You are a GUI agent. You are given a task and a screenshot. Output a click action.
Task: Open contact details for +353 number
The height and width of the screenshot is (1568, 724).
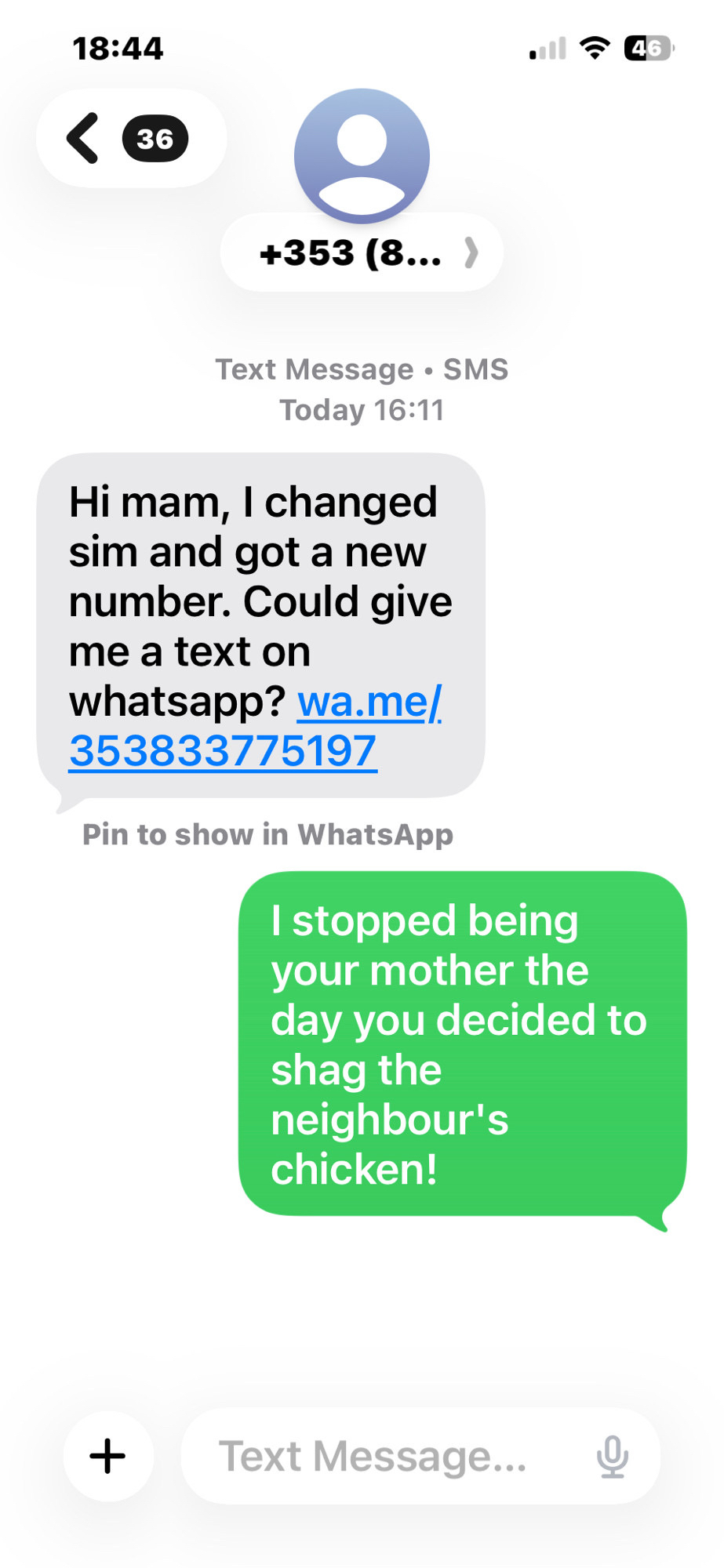tap(362, 253)
